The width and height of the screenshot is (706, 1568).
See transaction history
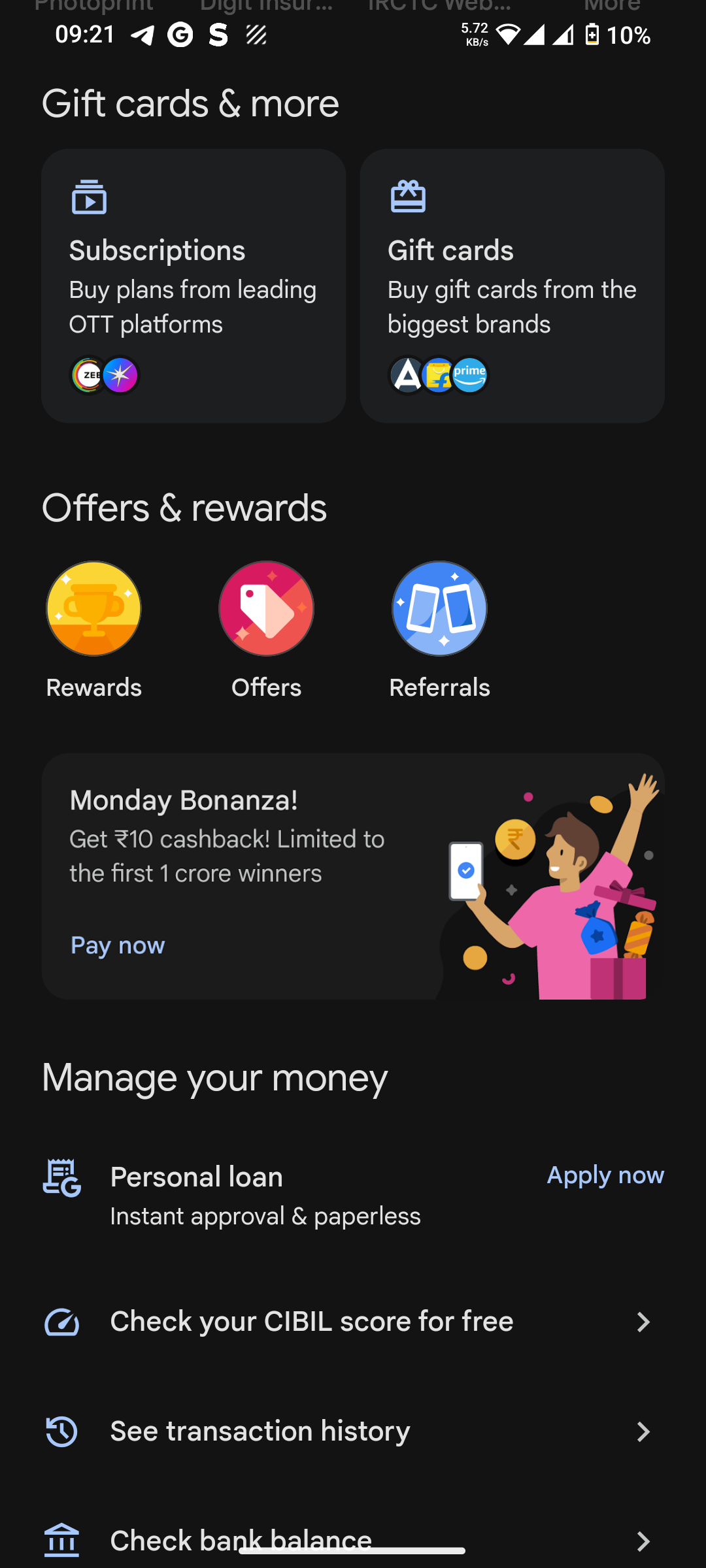[x=353, y=1431]
